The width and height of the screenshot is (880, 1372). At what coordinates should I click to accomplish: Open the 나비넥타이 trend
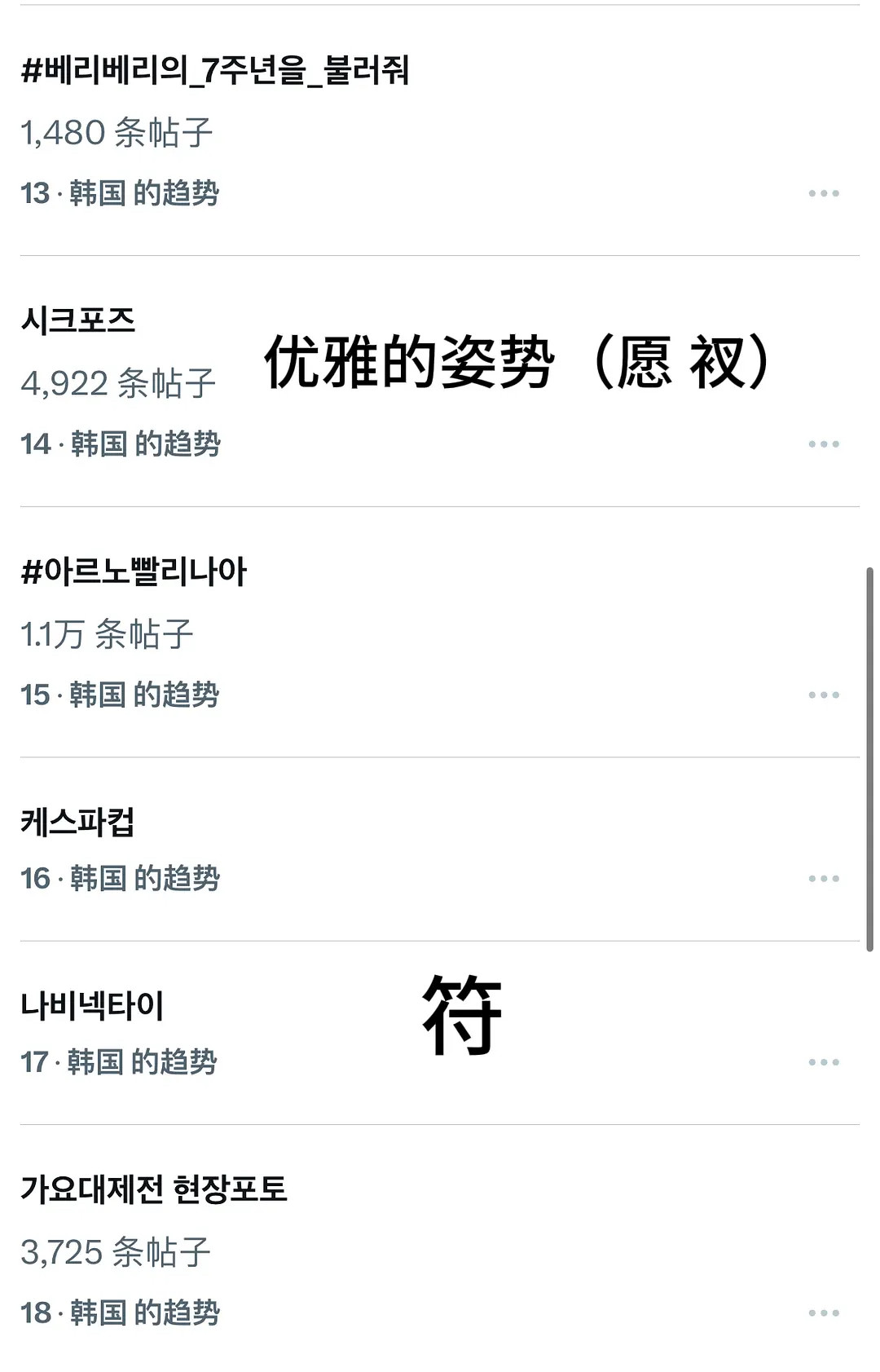(x=440, y=1033)
